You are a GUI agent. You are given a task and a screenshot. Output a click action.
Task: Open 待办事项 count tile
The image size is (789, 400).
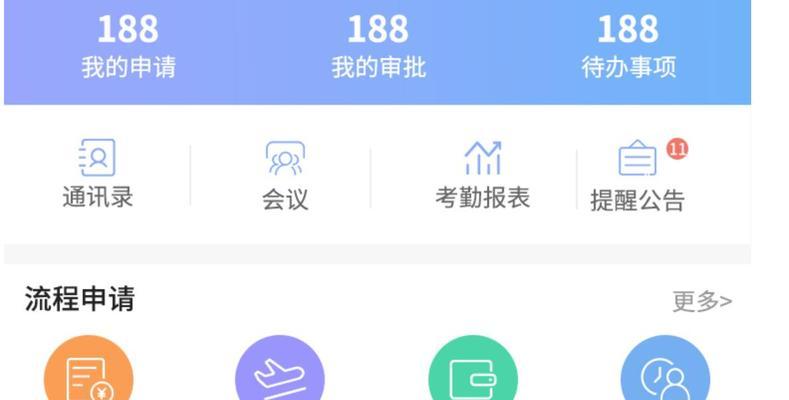628,47
